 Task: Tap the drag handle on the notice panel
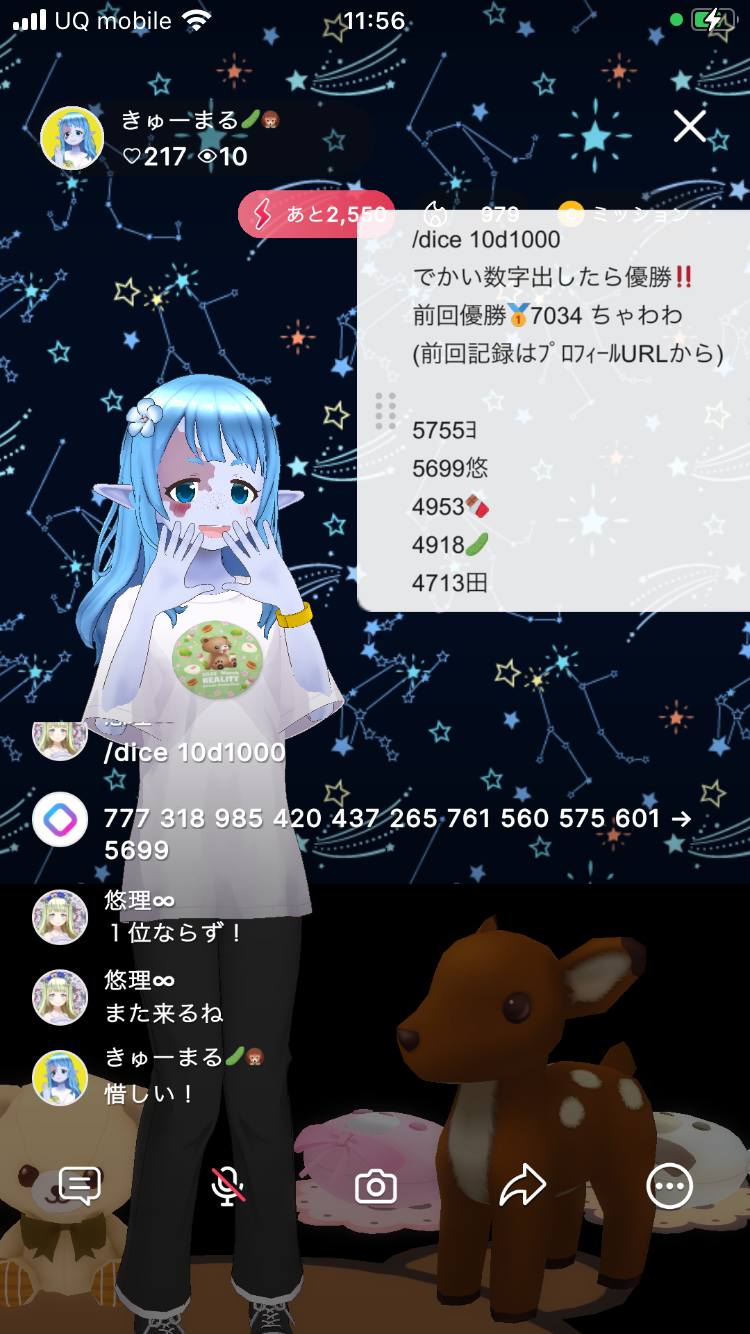385,411
